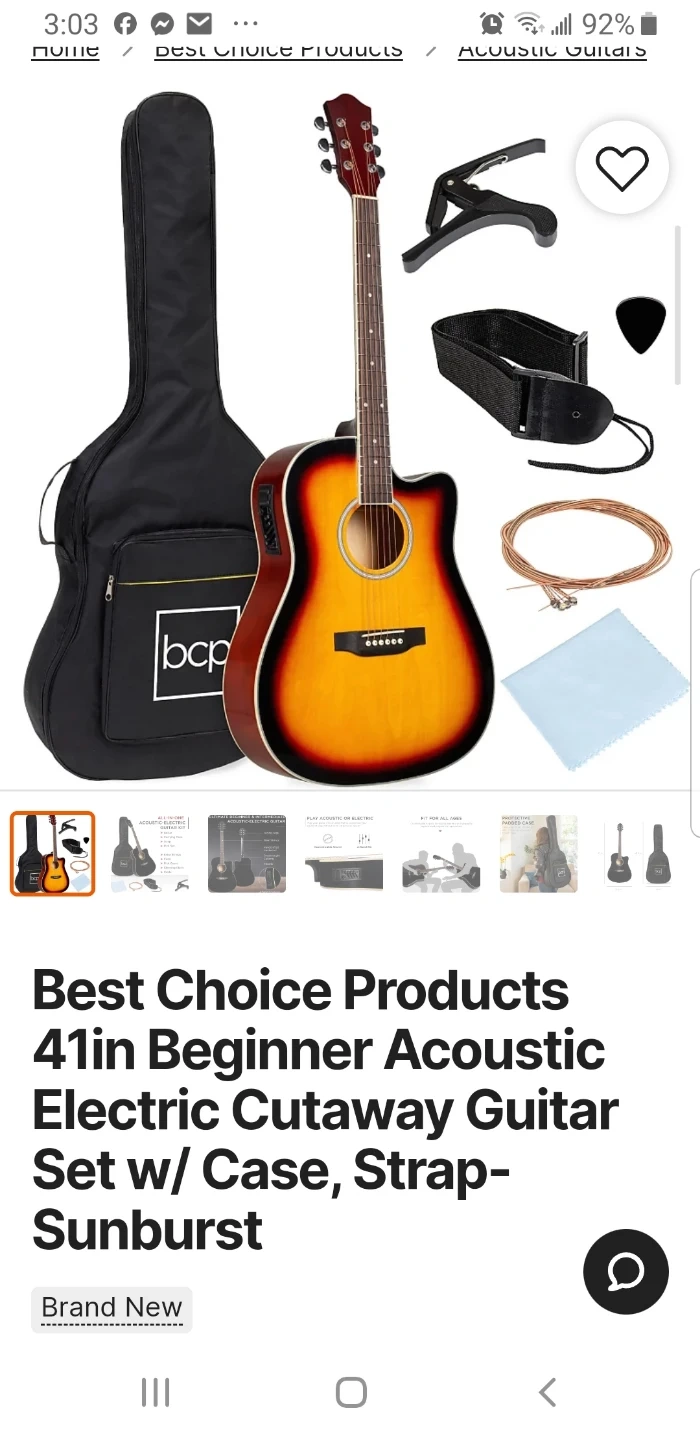This screenshot has height=1439, width=700.
Task: Open the chat support bubble
Action: coord(626,1271)
